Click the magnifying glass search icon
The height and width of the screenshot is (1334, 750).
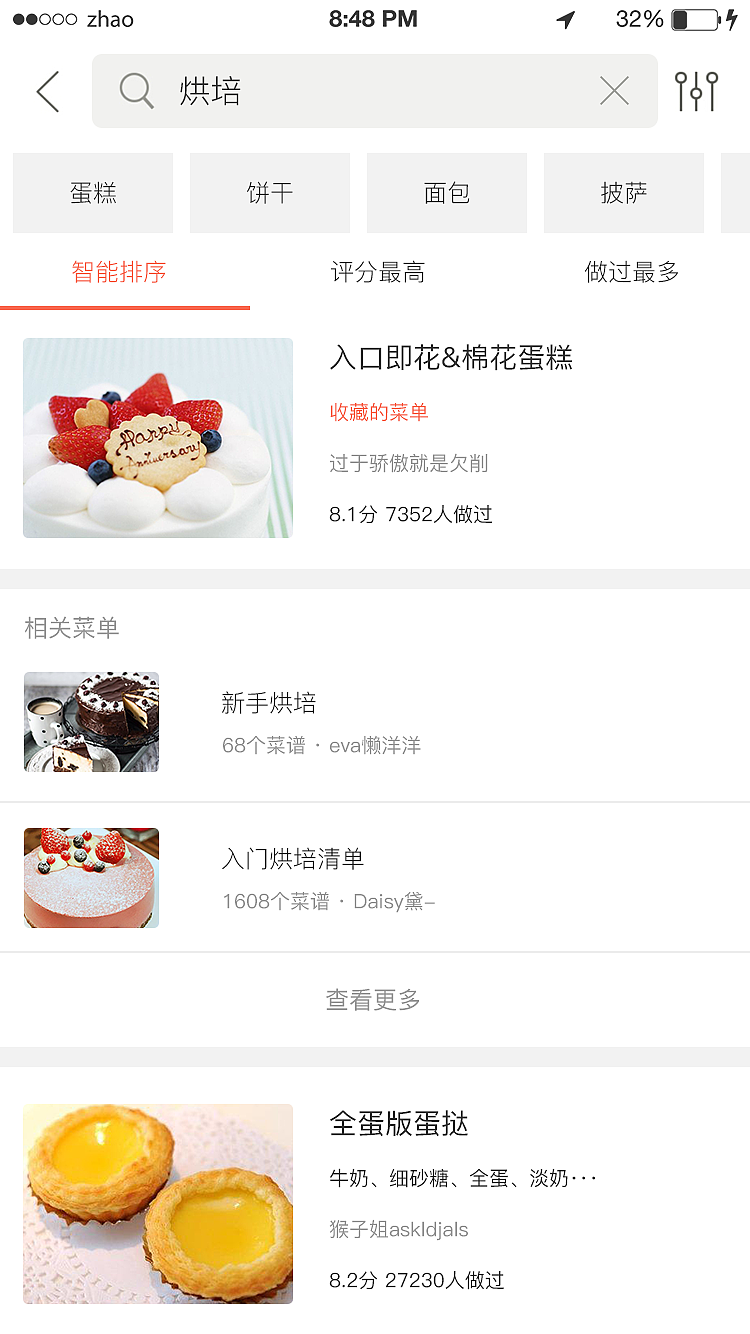tap(135, 91)
